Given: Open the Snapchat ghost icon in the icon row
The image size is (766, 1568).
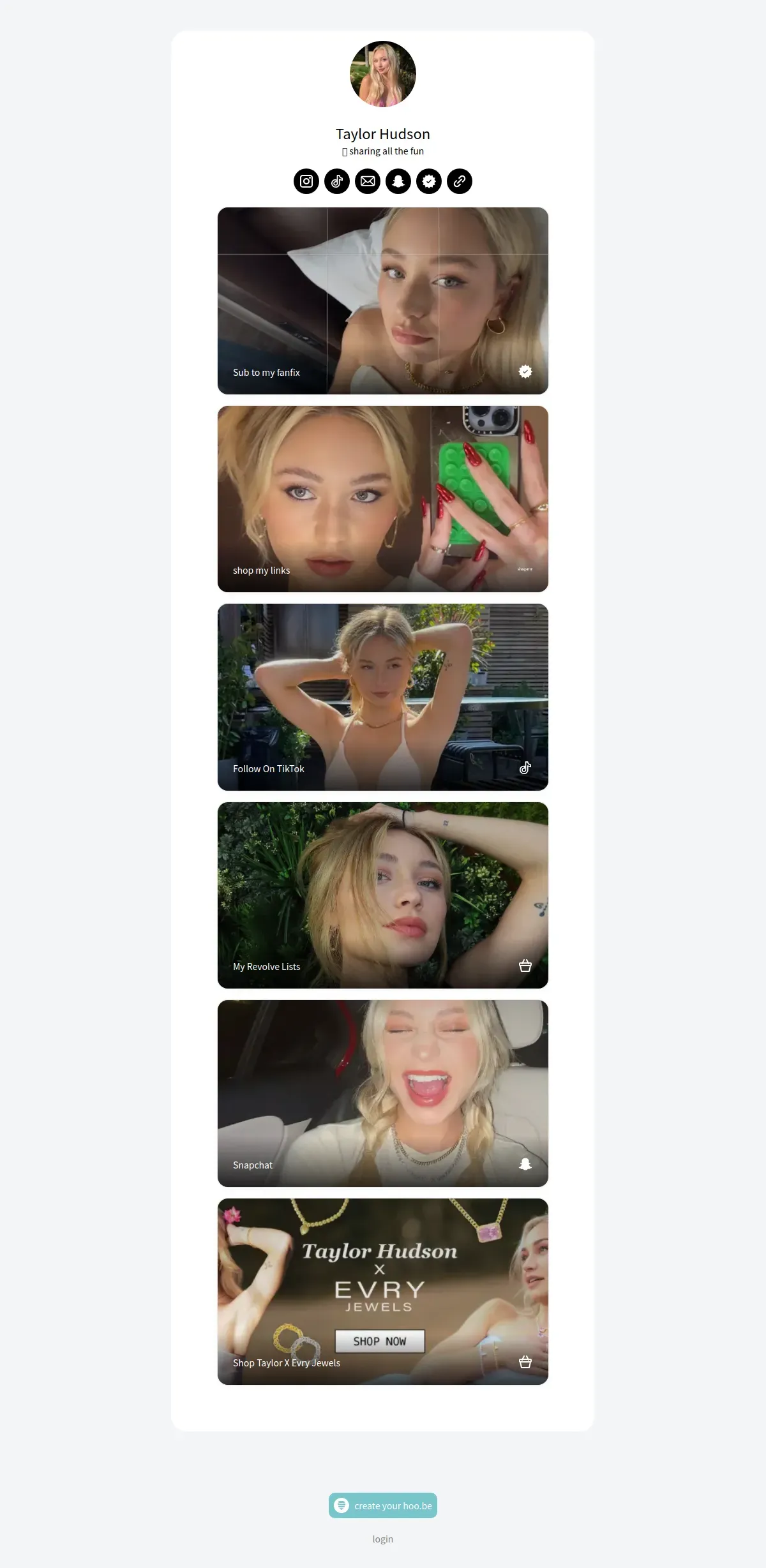Looking at the screenshot, I should pyautogui.click(x=398, y=181).
